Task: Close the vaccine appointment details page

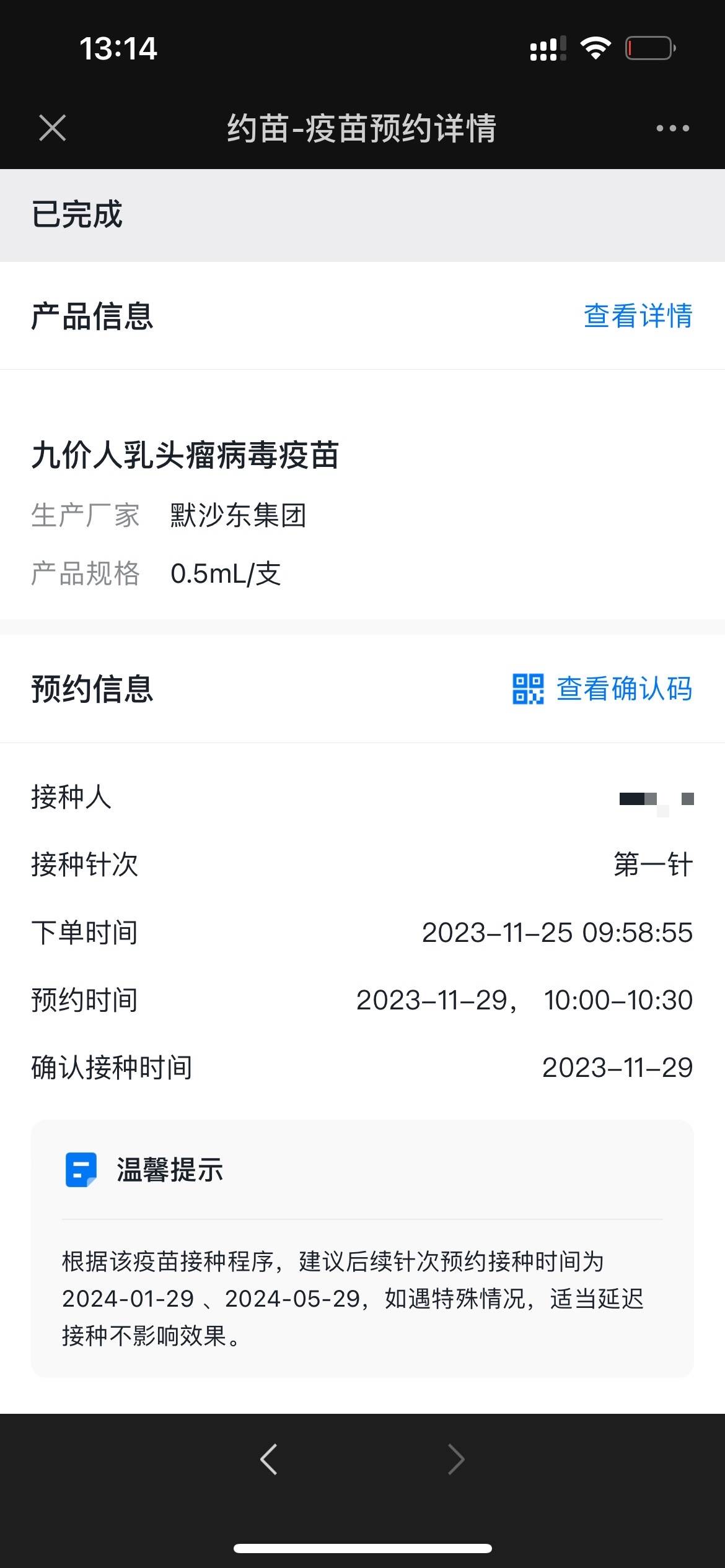Action: (x=52, y=128)
